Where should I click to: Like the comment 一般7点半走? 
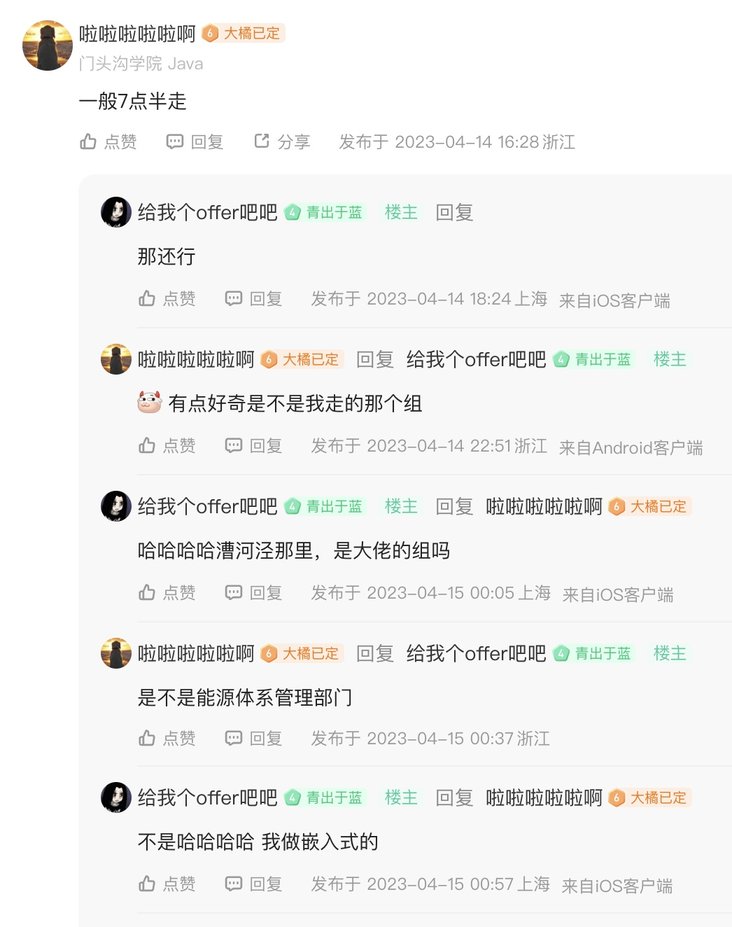coord(108,142)
